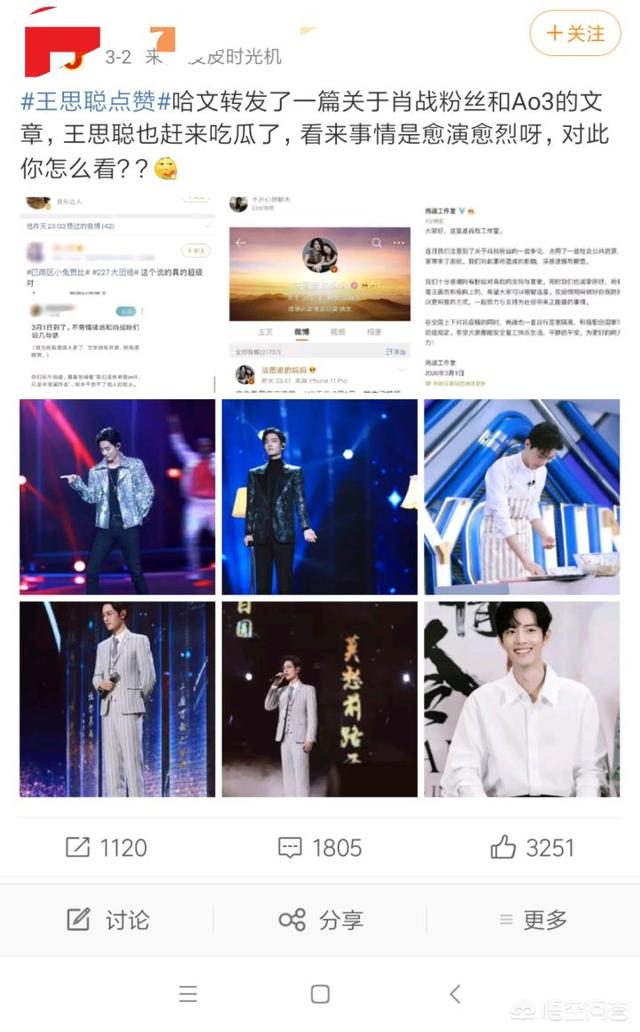This screenshot has width=640, height=1032.
Task: View the photo with the dark patterned blazer
Action: click(319, 497)
